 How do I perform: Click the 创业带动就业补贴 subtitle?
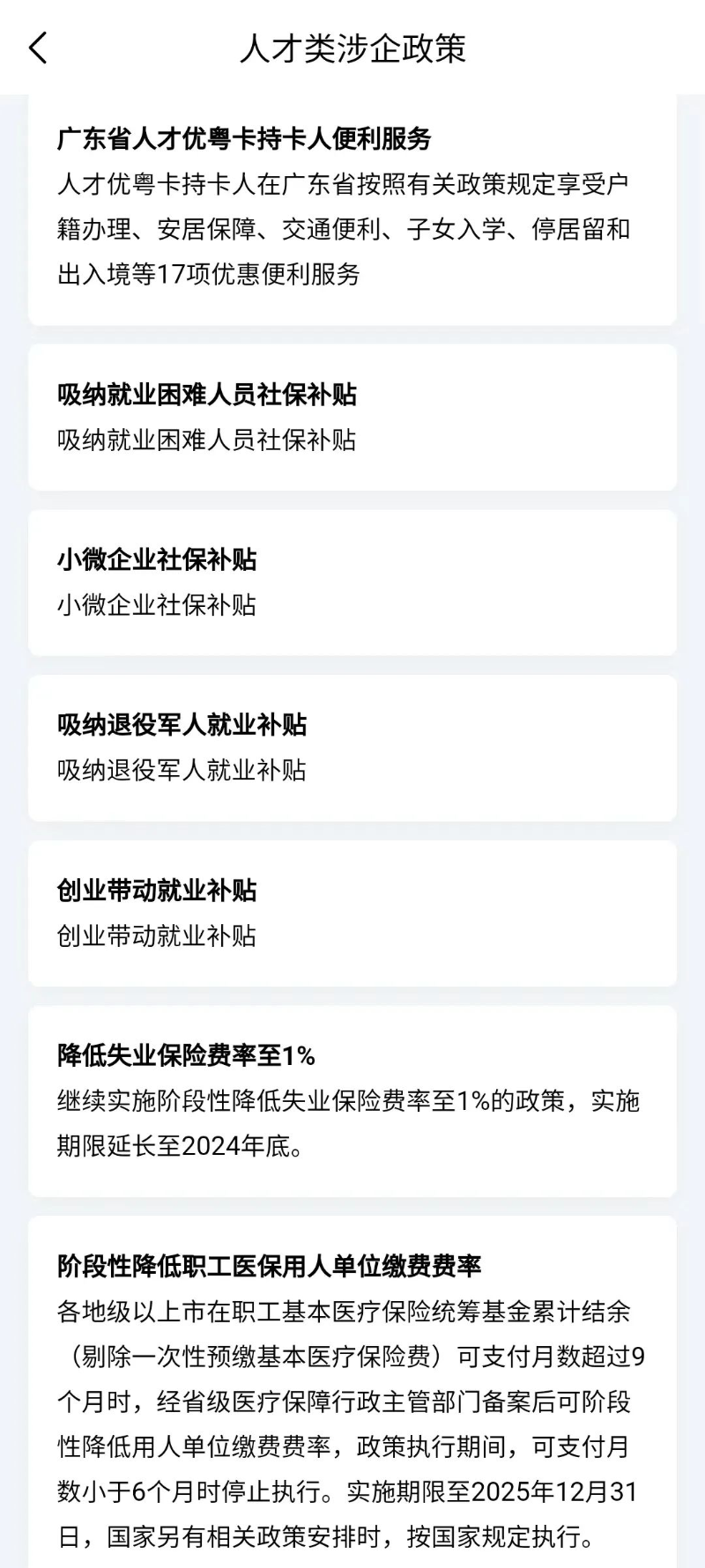click(155, 936)
